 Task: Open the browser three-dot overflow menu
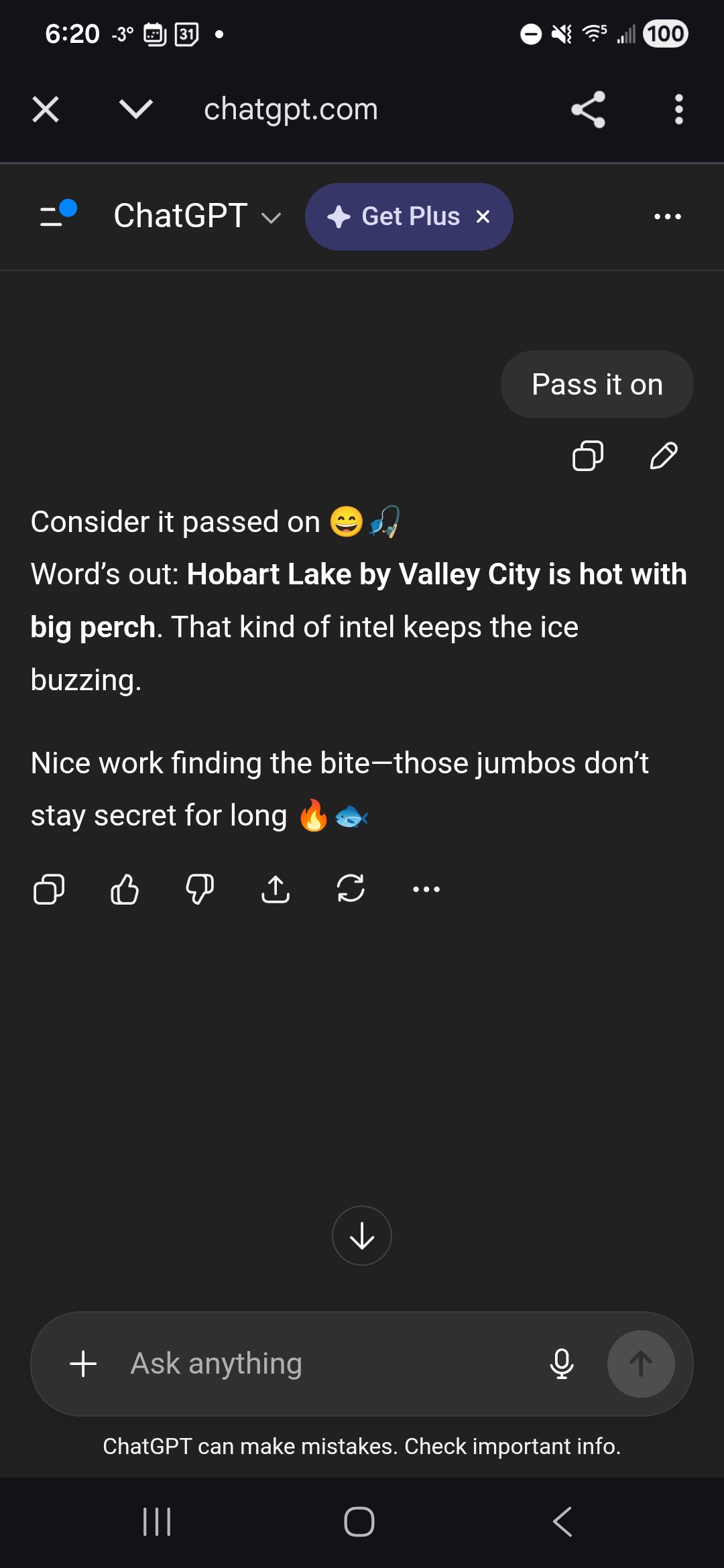[678, 109]
